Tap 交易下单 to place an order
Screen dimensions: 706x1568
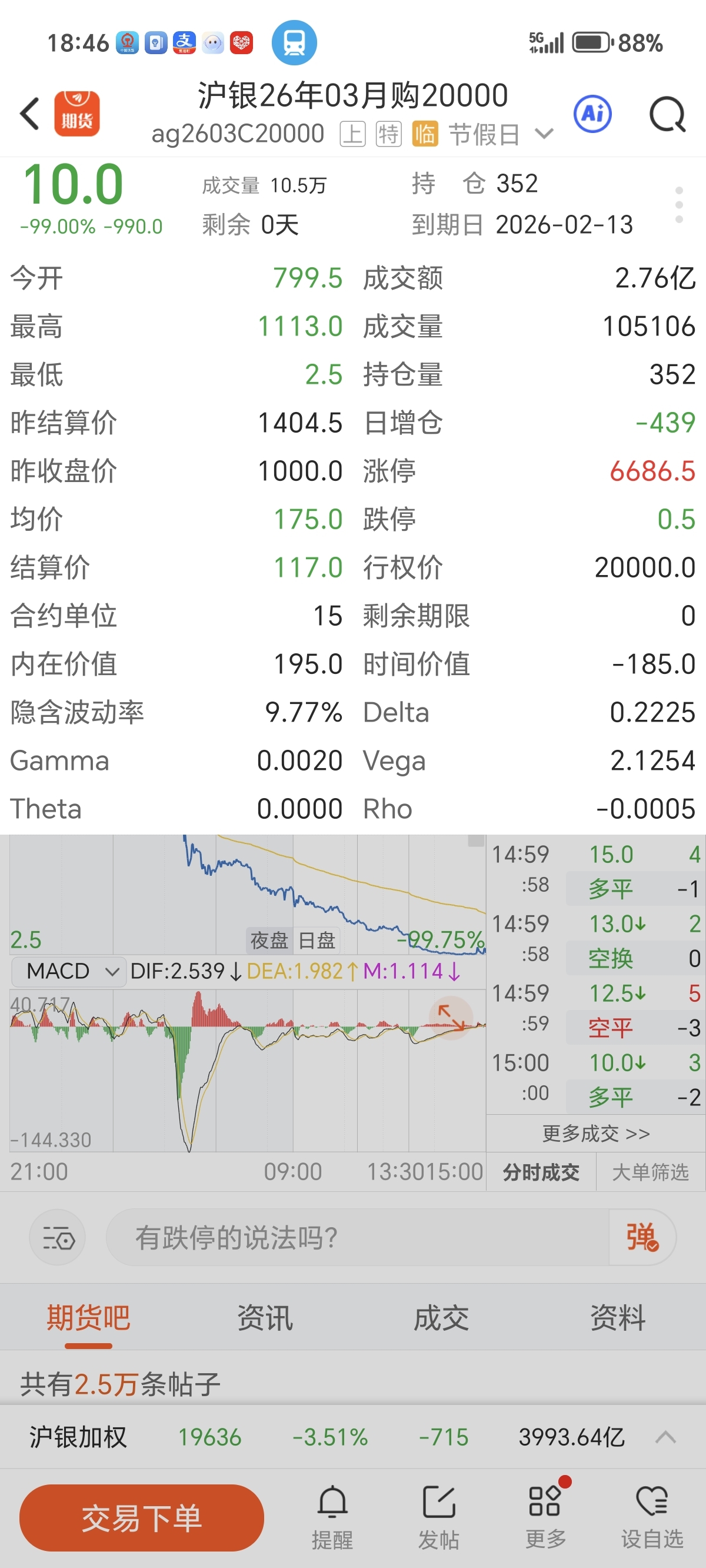click(142, 1517)
